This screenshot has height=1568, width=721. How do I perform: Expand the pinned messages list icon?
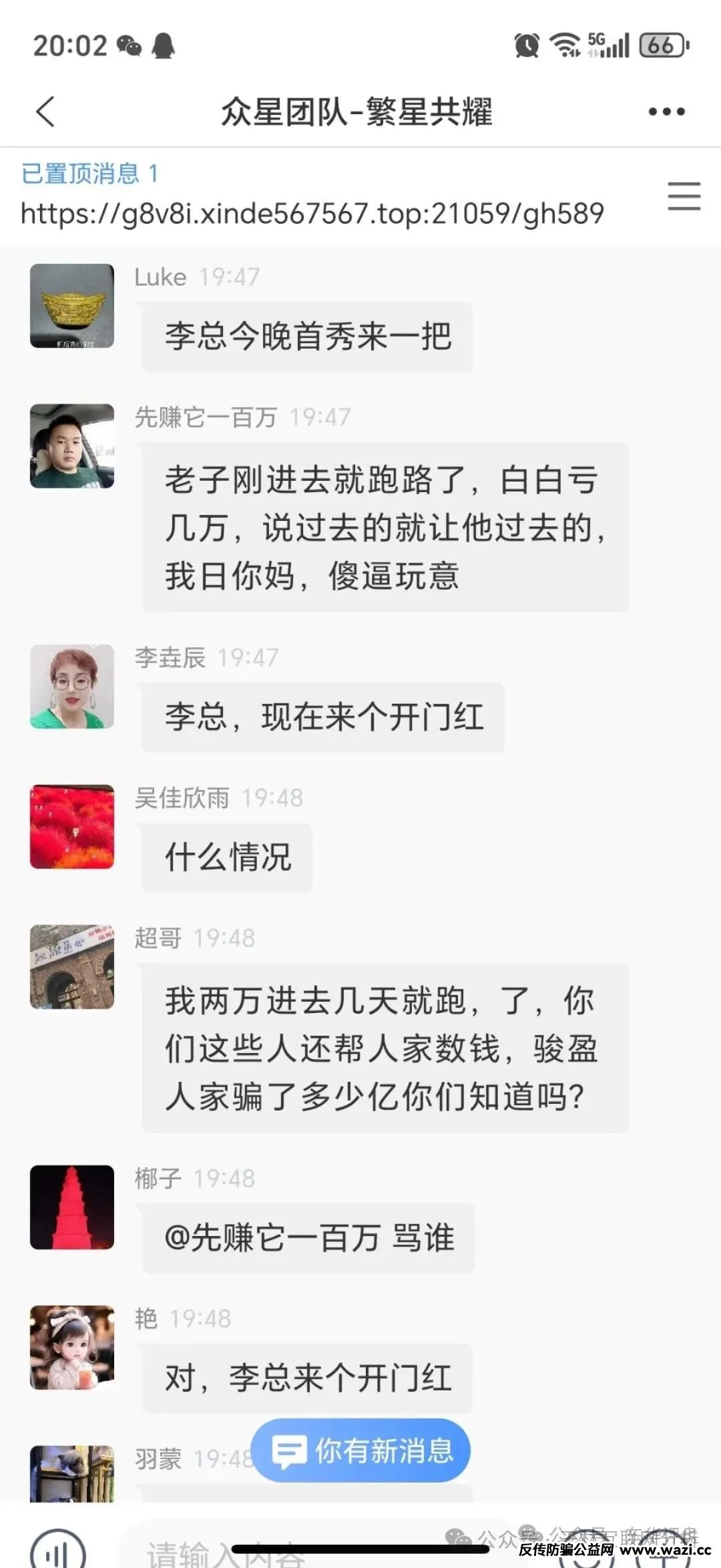click(x=684, y=196)
